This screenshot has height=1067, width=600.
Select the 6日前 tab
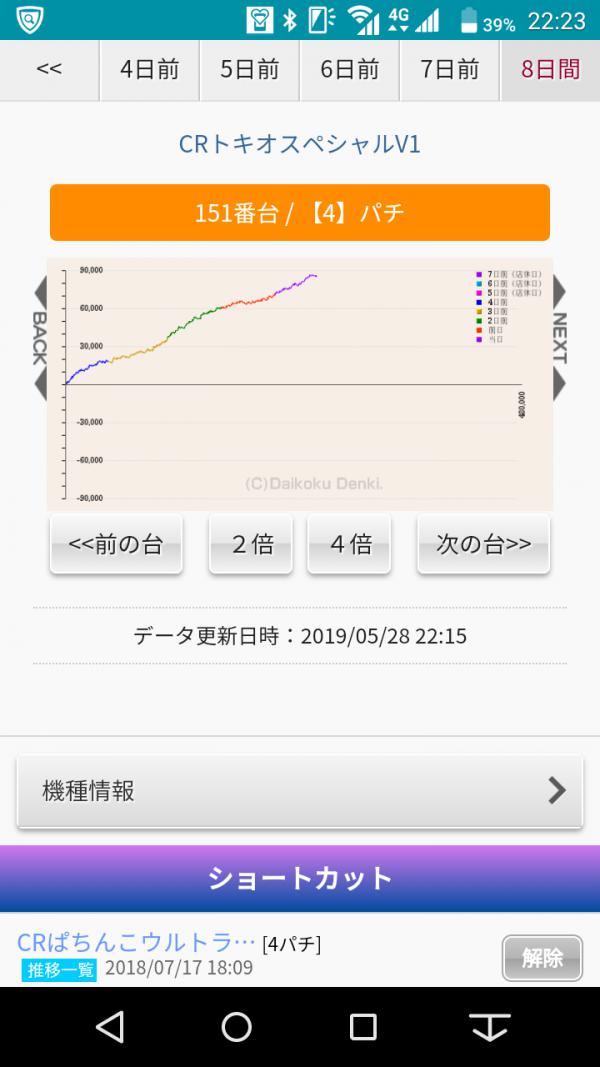coord(350,70)
